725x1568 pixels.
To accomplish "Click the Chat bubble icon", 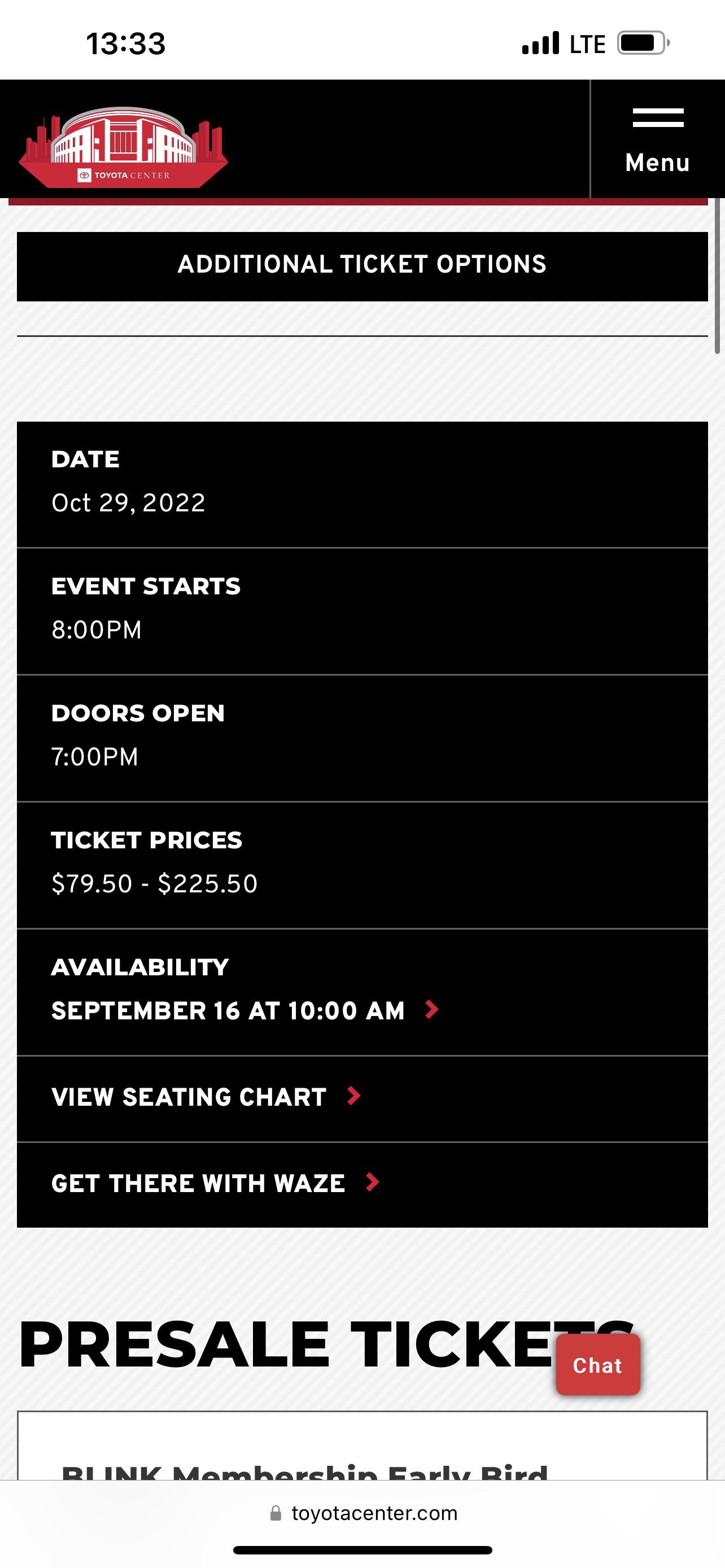I will (x=597, y=1365).
